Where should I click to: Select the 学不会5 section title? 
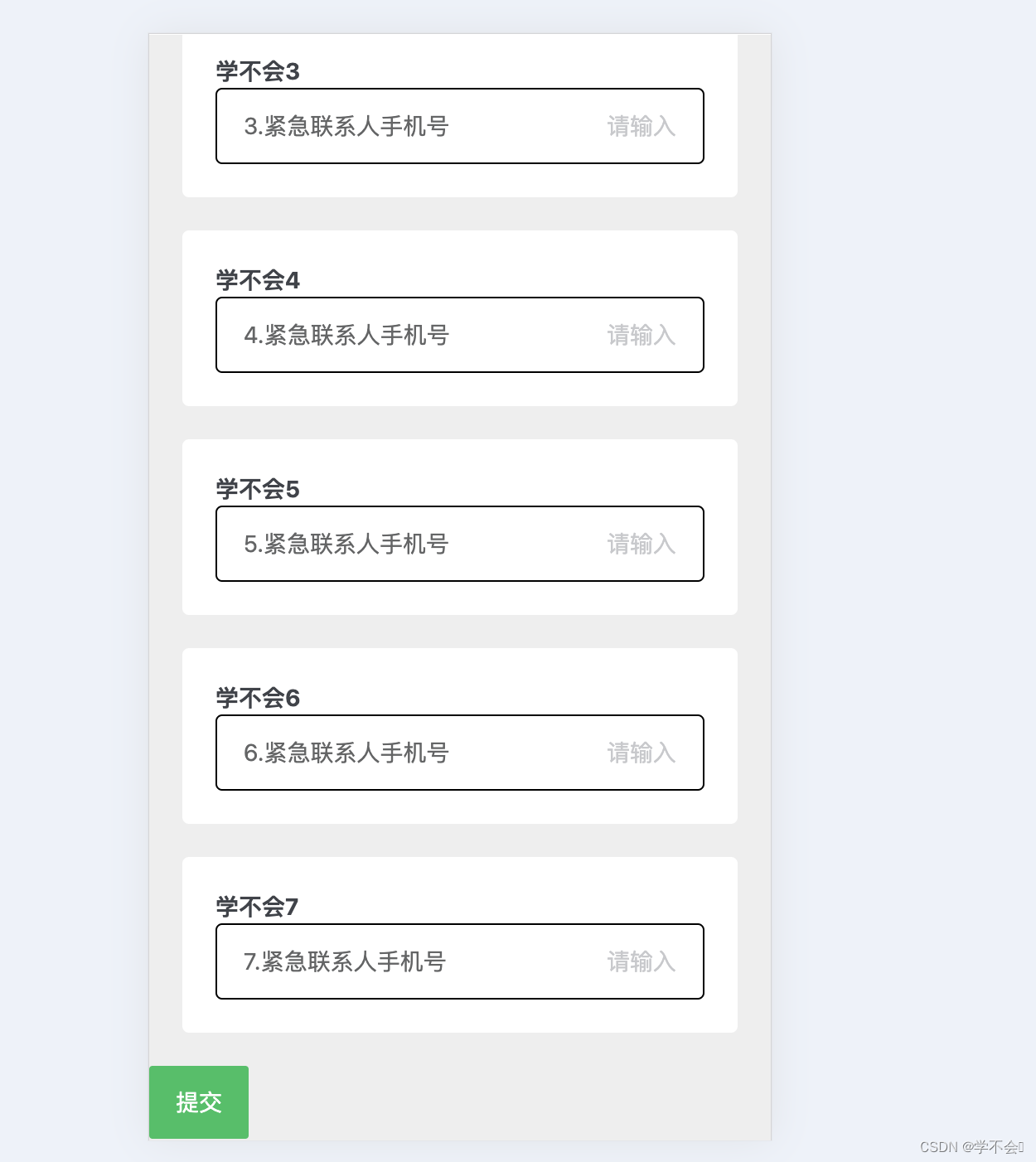pos(257,489)
